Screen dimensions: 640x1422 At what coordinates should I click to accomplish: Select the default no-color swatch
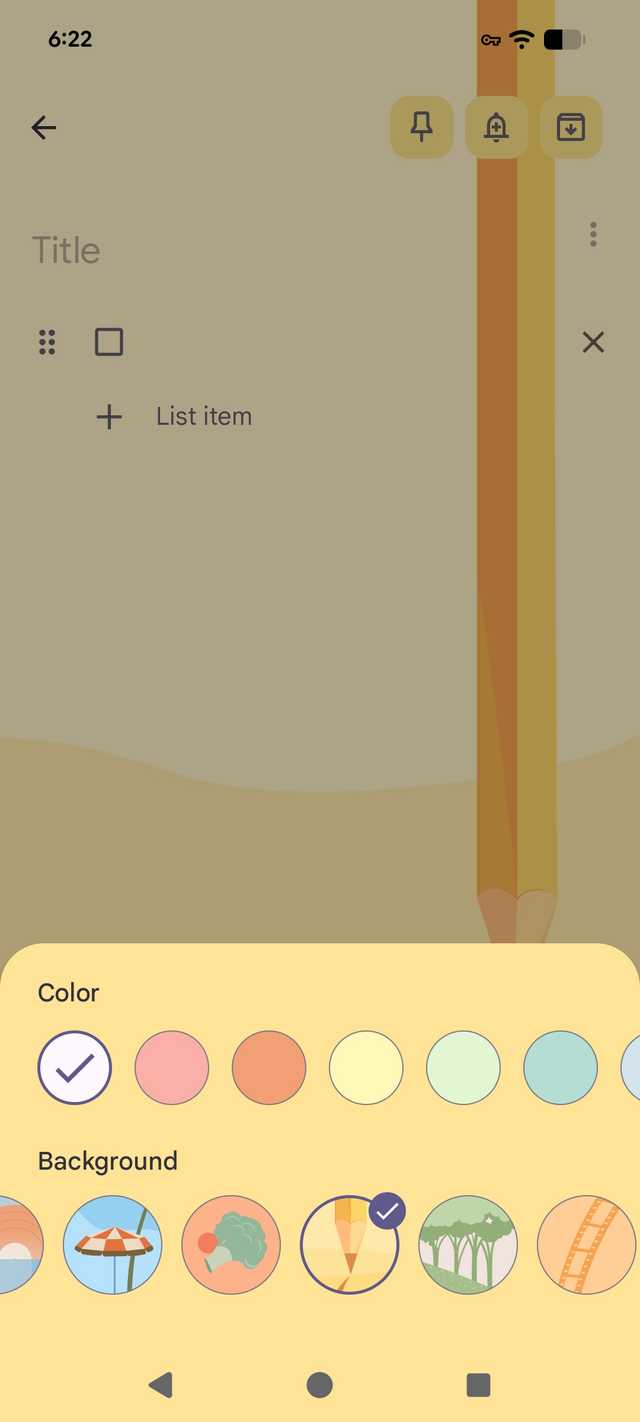tap(75, 1068)
